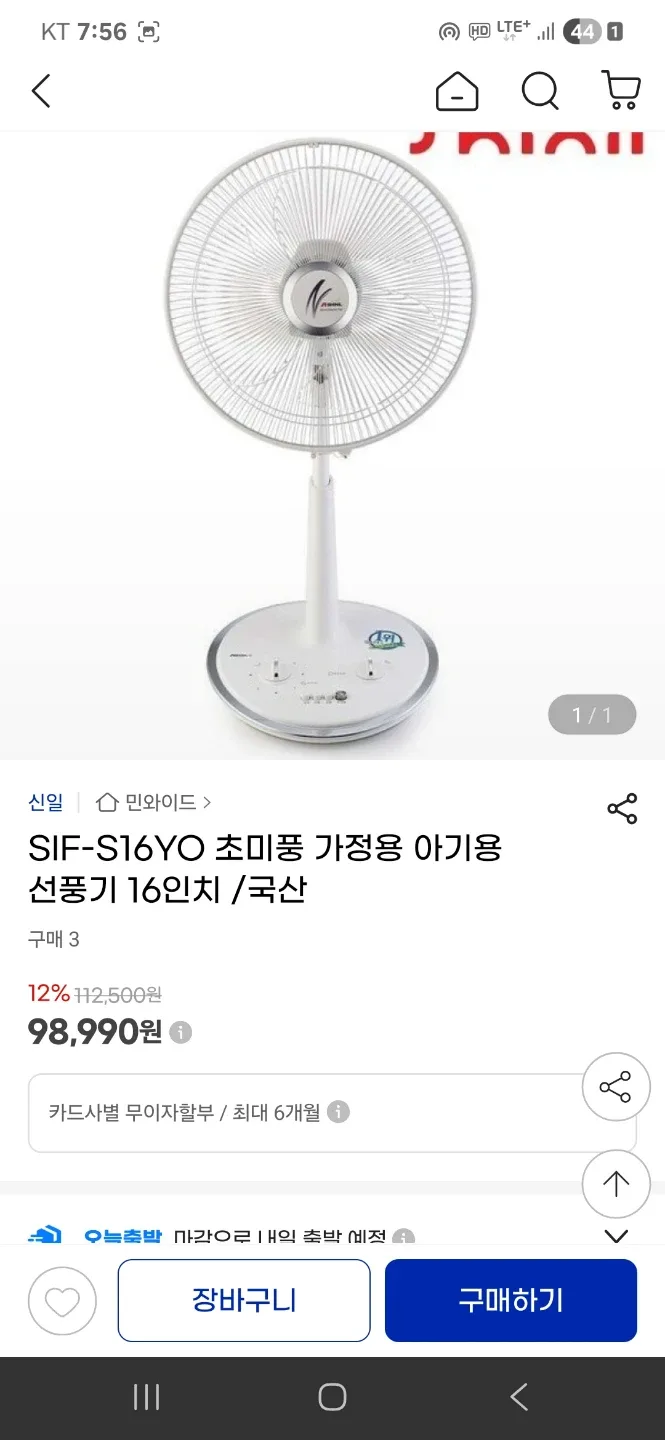This screenshot has height=1440, width=665.
Task: Show price info next to 98,990원
Action: (181, 1032)
